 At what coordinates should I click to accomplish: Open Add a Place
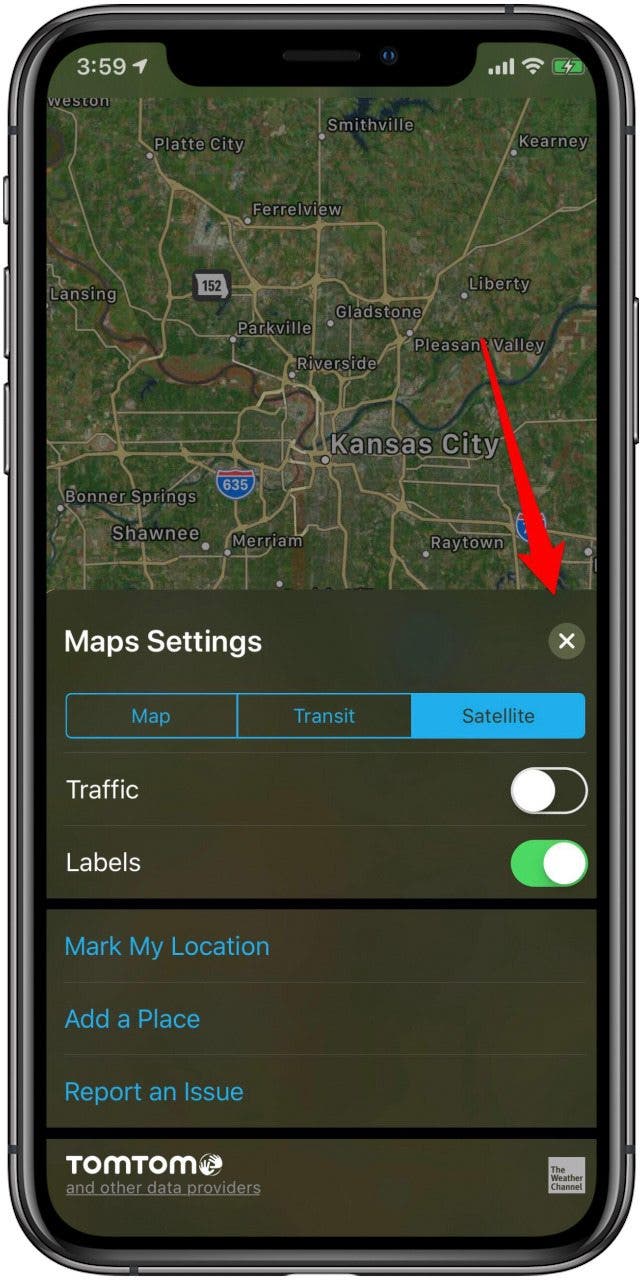132,1019
